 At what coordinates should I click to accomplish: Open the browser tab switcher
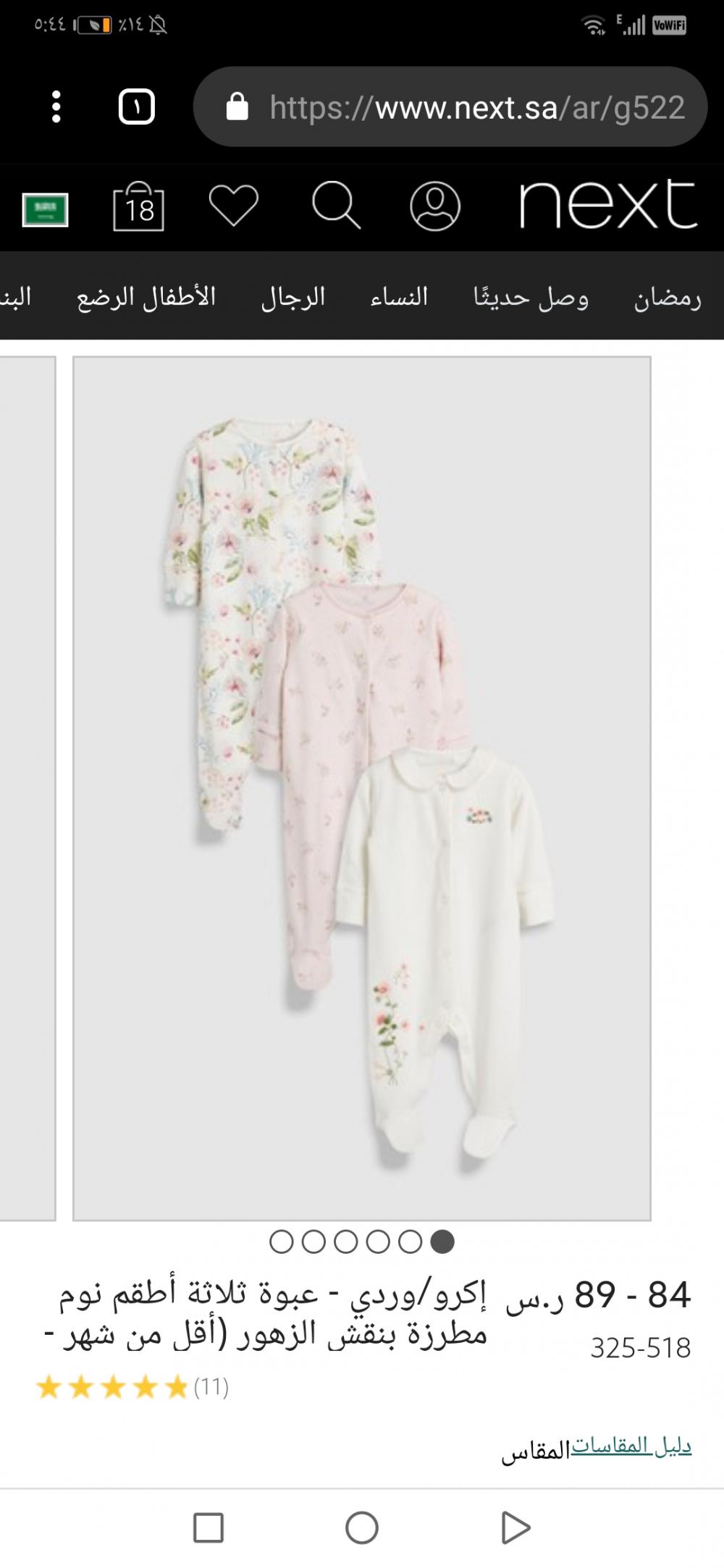(136, 107)
